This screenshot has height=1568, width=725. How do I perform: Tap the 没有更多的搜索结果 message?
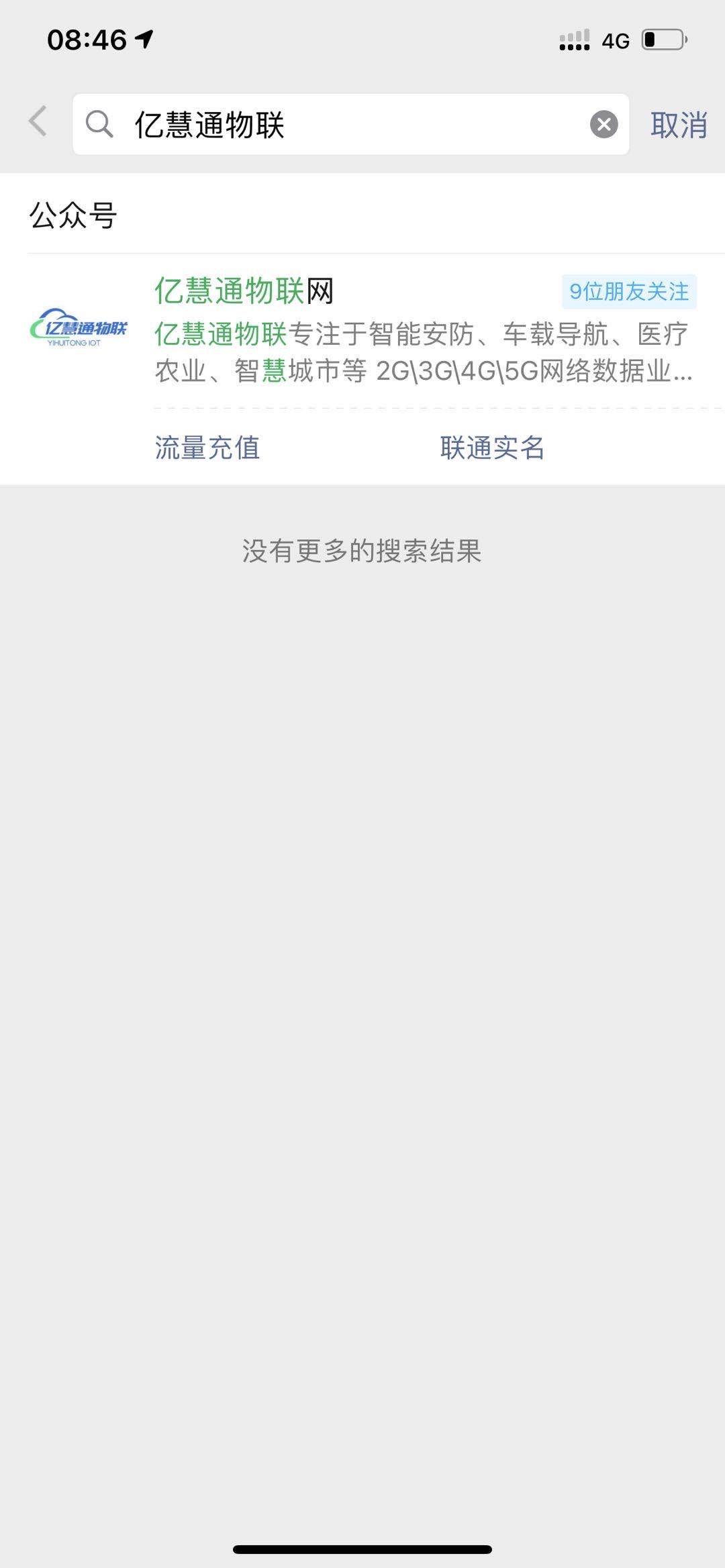(x=362, y=550)
